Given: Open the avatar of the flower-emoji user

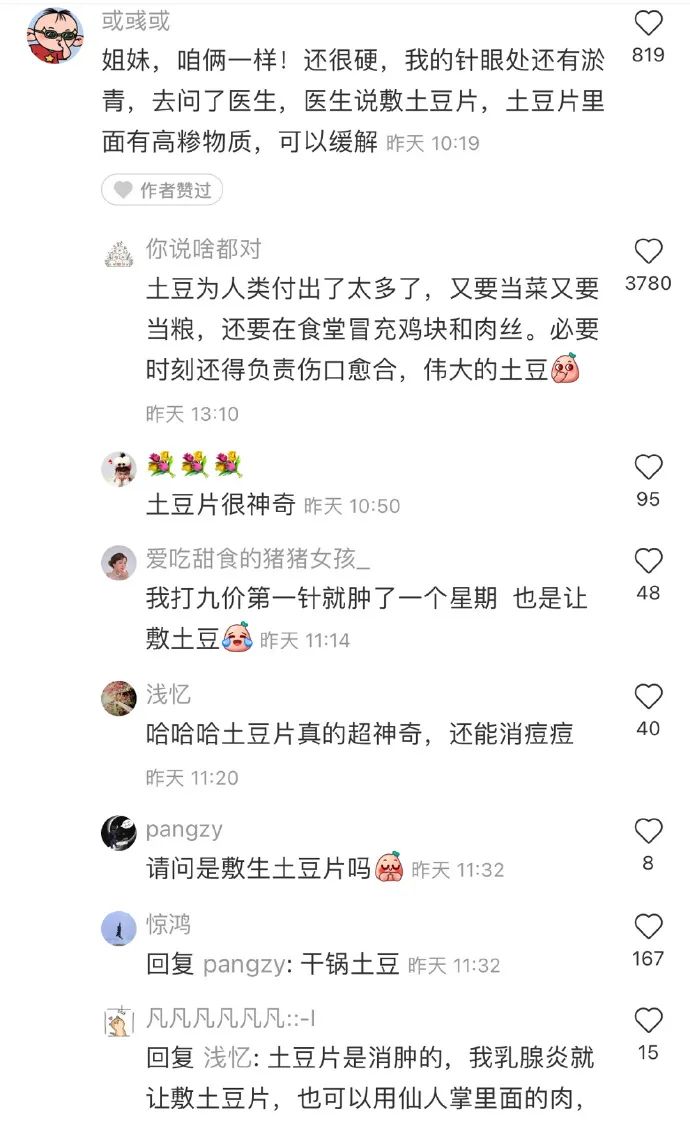Looking at the screenshot, I should click(119, 468).
